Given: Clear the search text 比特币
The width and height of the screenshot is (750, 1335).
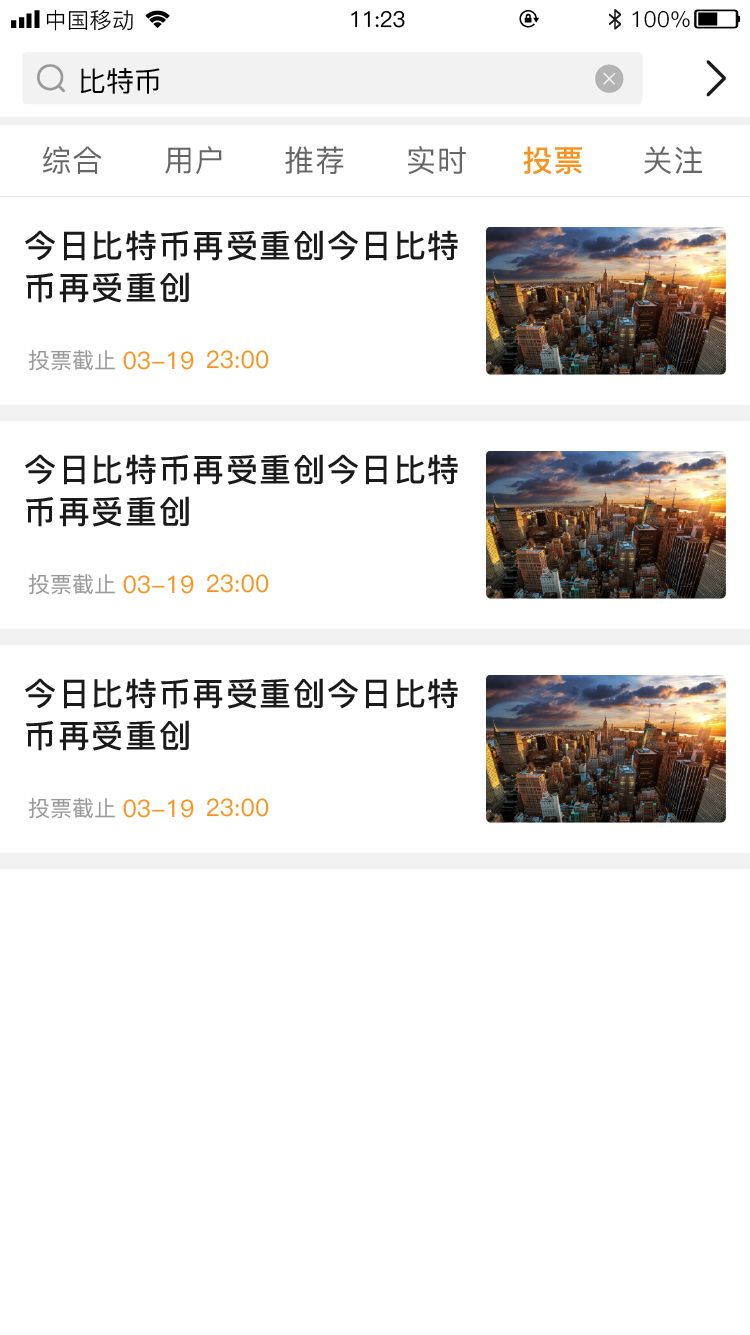Looking at the screenshot, I should coord(609,79).
